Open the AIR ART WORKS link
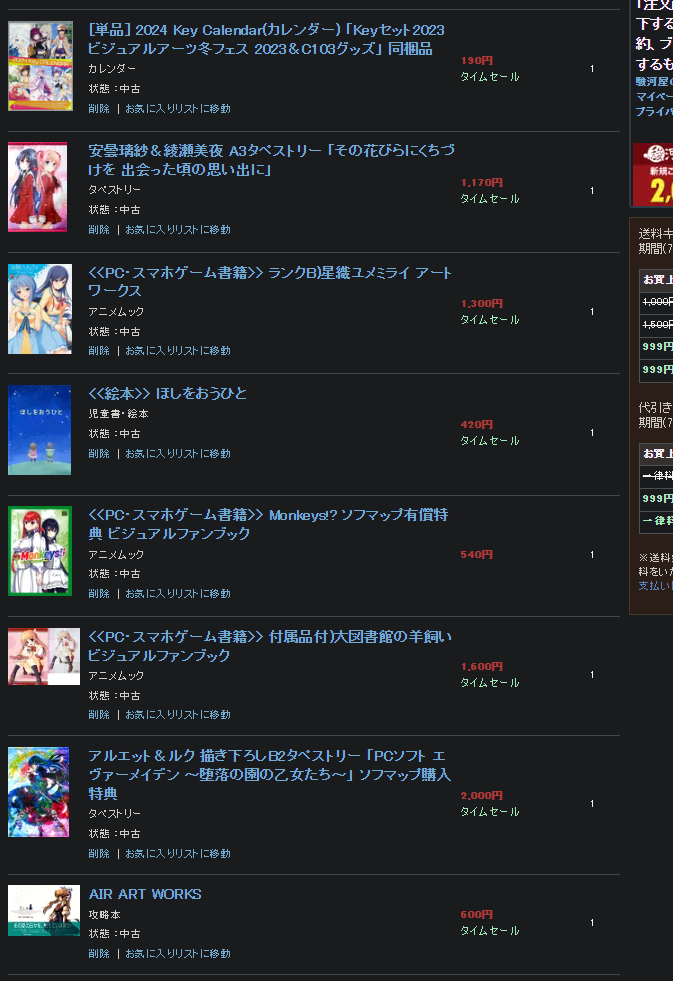Screen dimensions: 673x981 tap(145, 894)
